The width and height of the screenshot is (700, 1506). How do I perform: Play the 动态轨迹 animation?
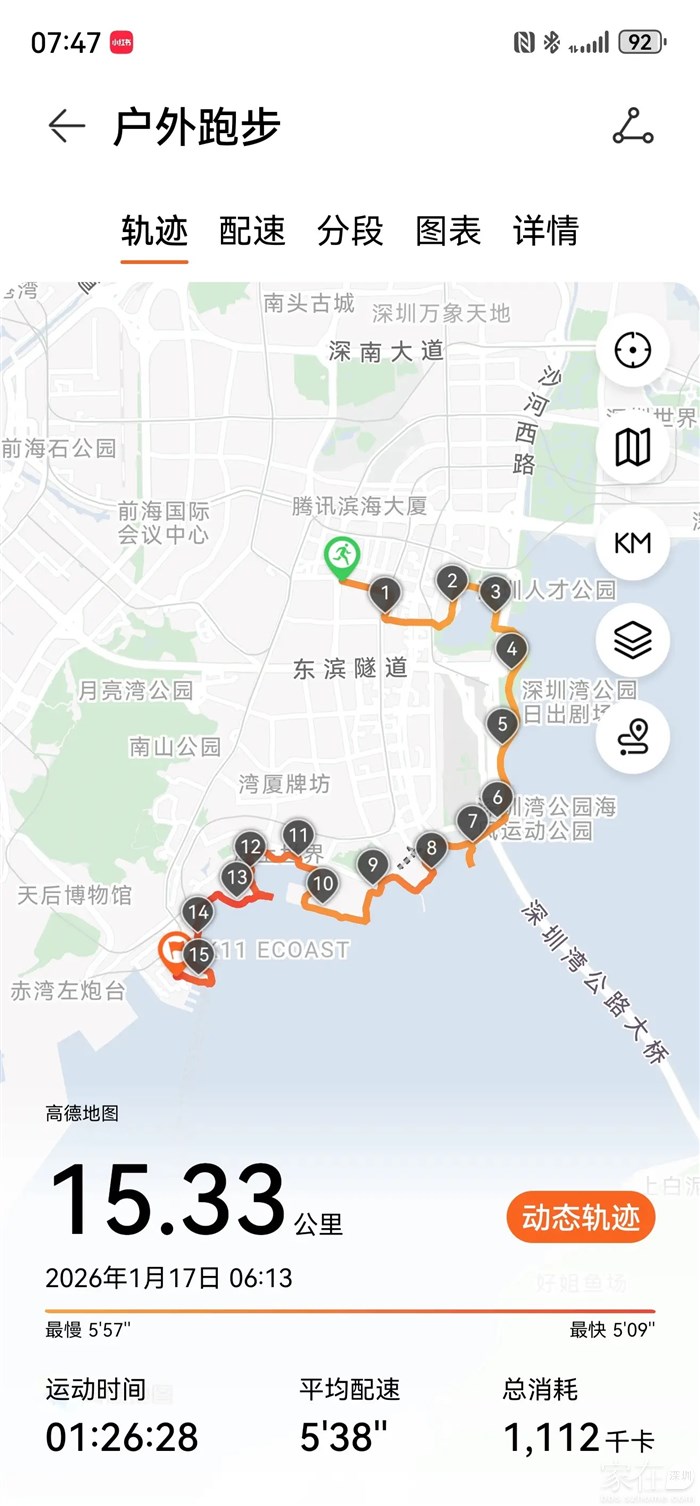[581, 1218]
